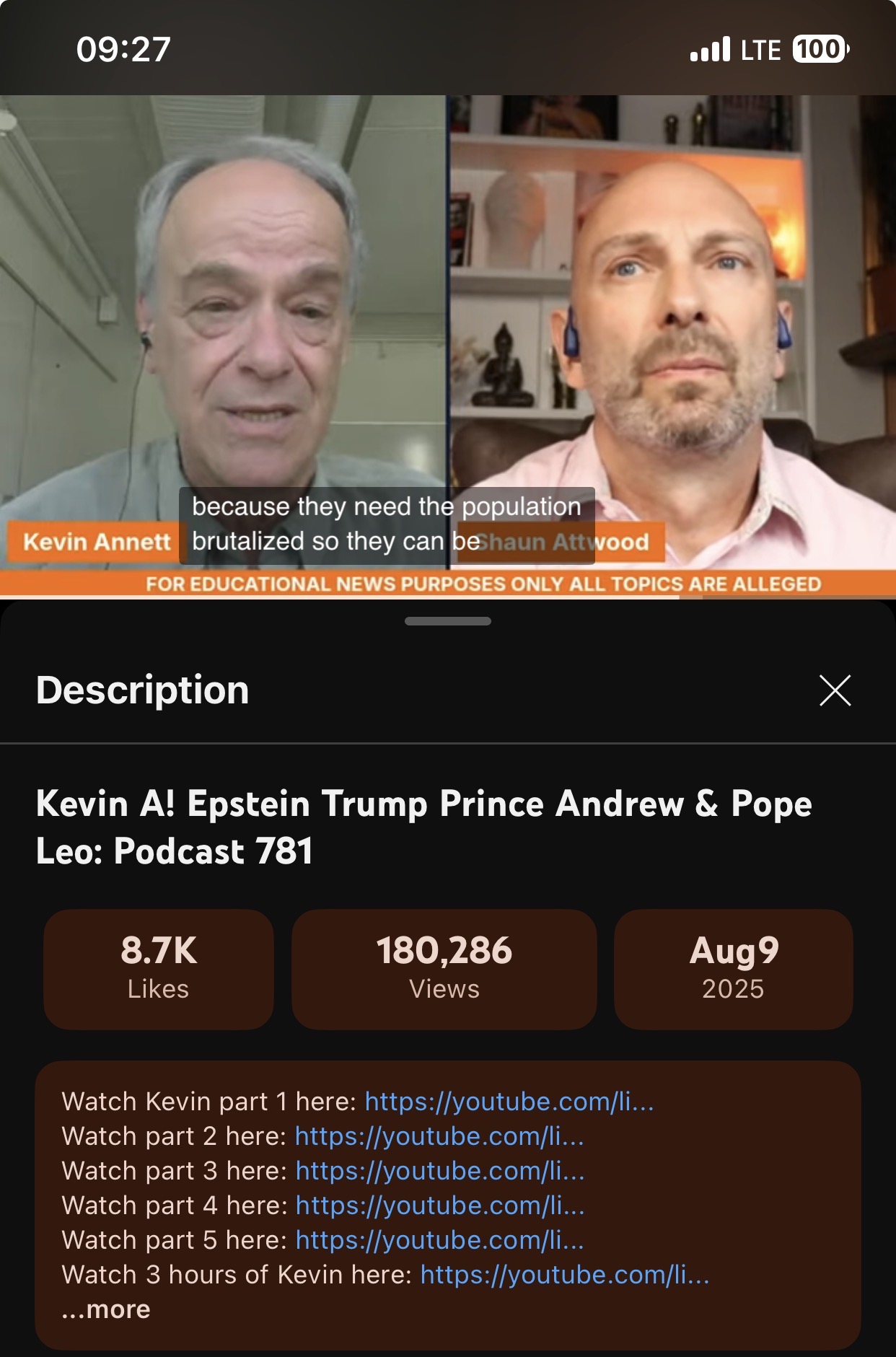Open the Watch part 4 link
This screenshot has height=1357, width=896.
click(439, 1206)
